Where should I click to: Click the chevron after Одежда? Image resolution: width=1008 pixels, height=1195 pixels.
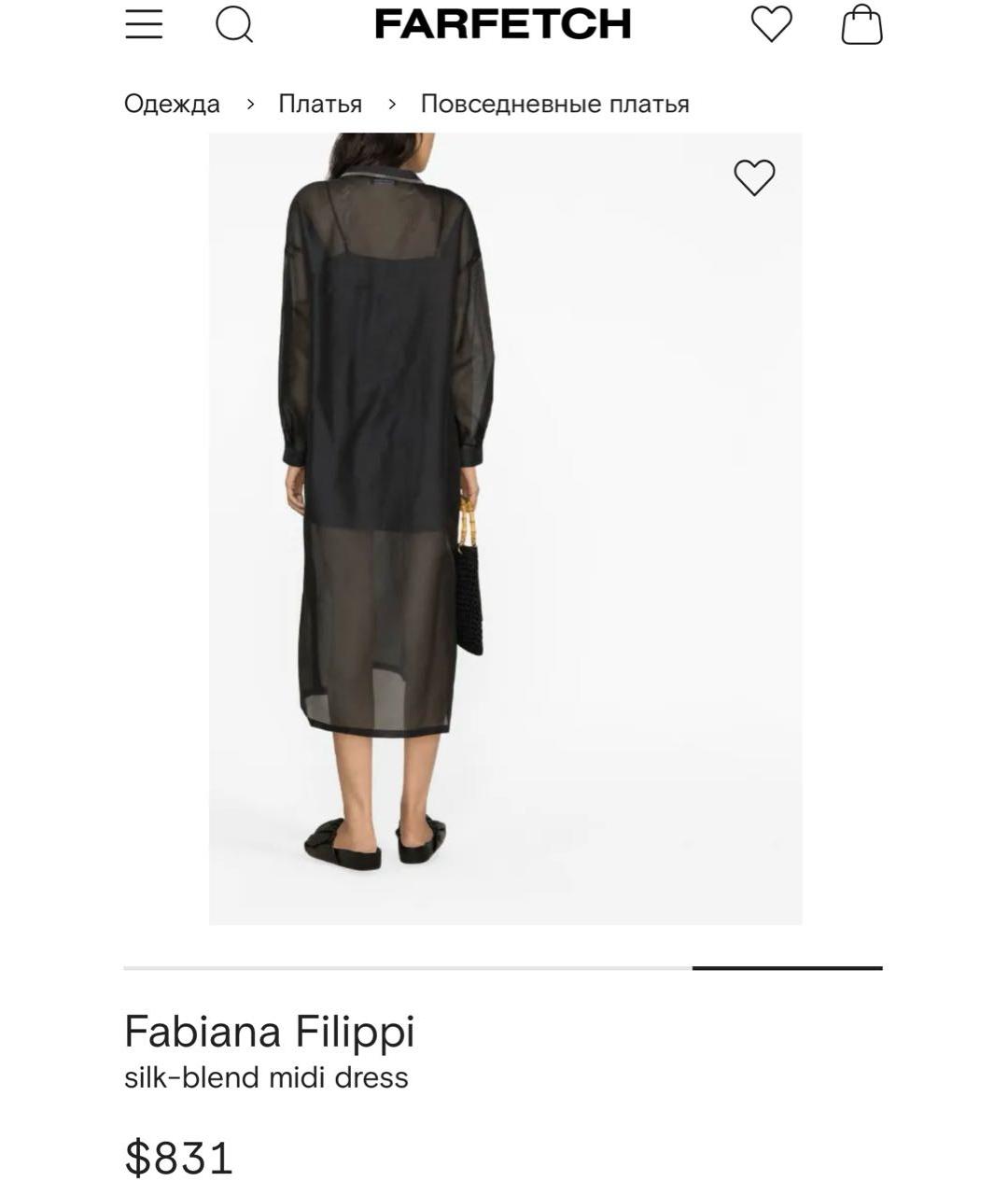tap(248, 104)
